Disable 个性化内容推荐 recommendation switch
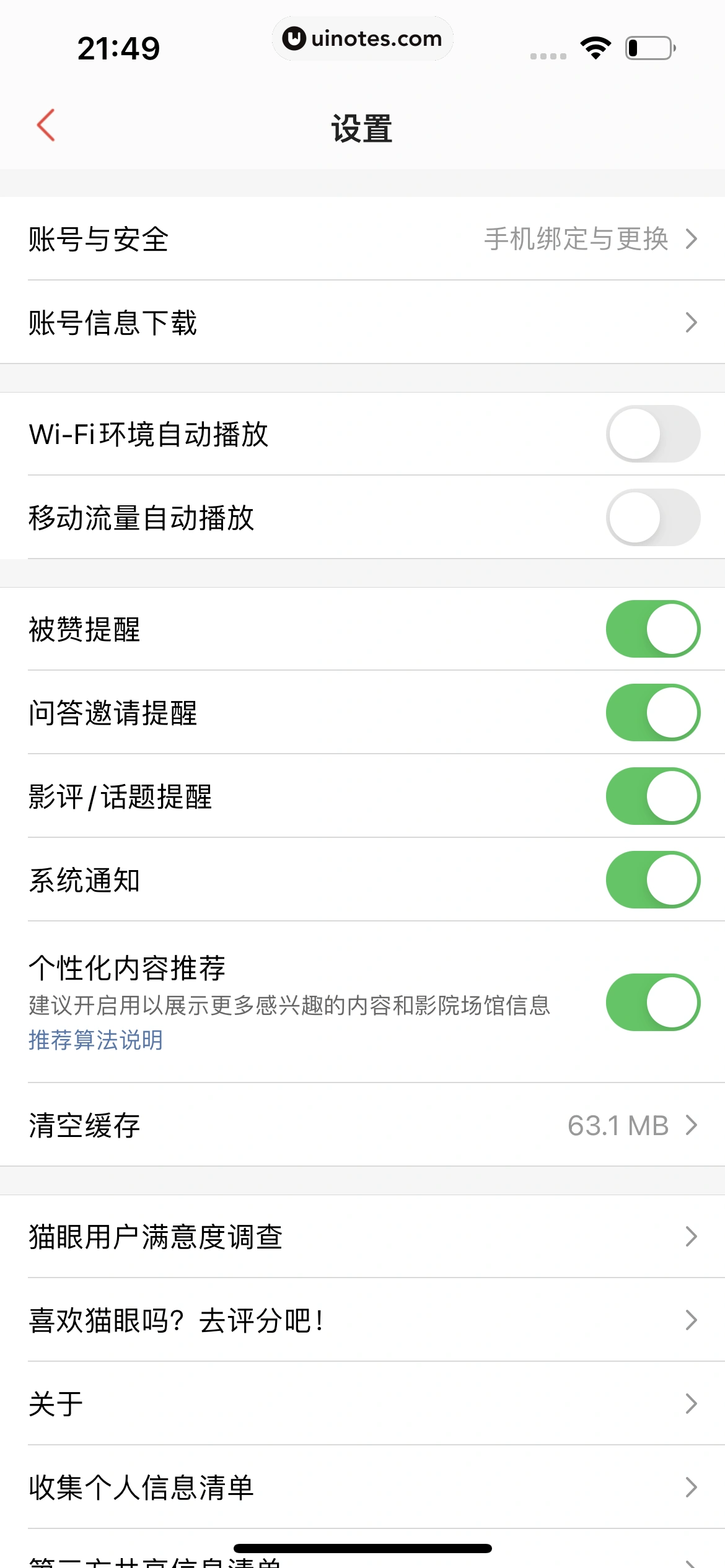Screen dimensions: 725x1568 (x=654, y=1001)
